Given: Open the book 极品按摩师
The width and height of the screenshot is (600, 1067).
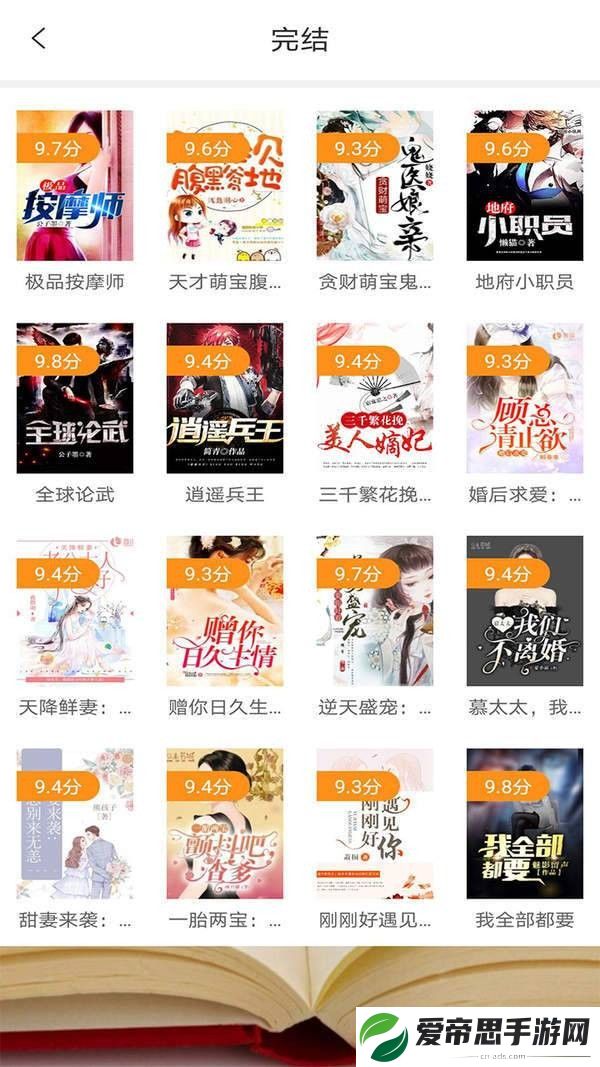Looking at the screenshot, I should pyautogui.click(x=75, y=186).
